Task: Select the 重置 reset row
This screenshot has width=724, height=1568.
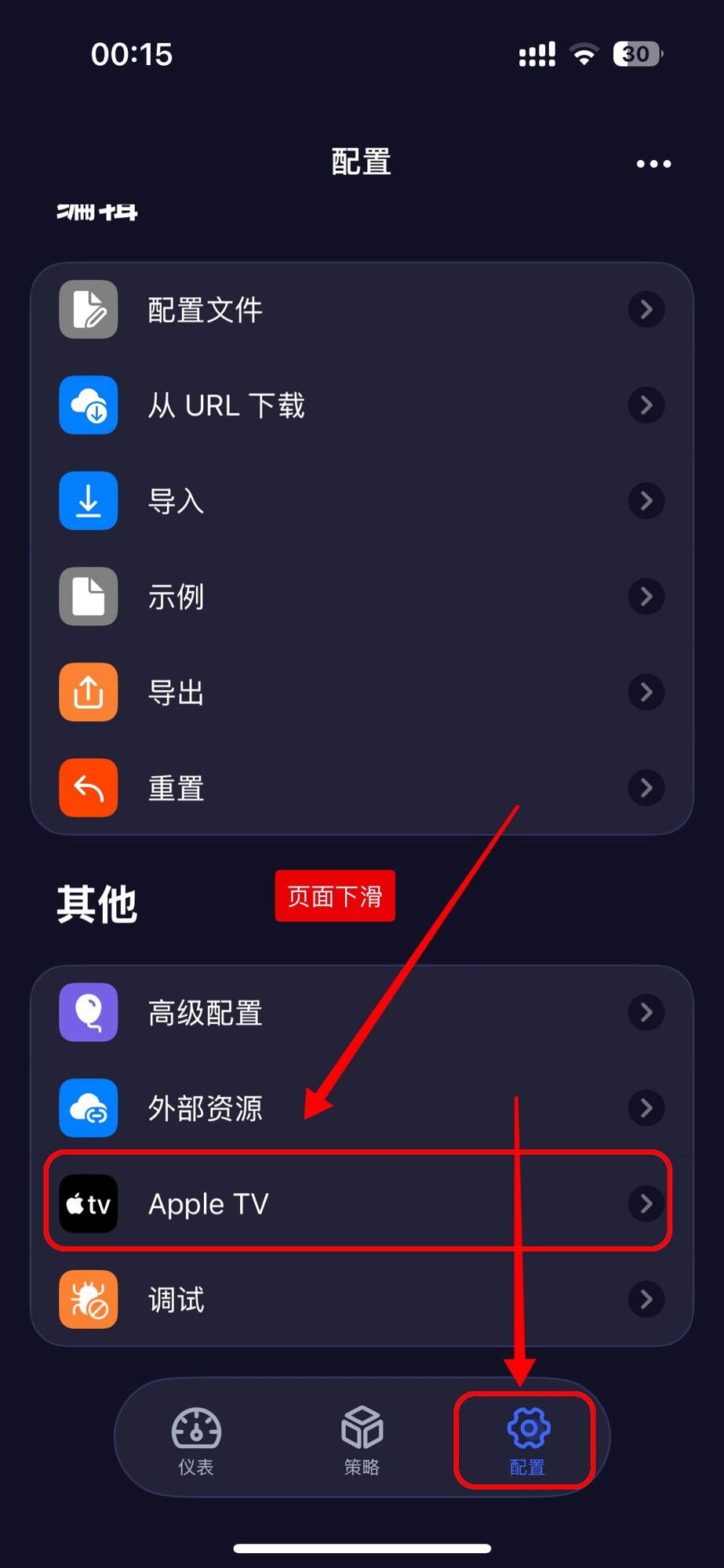Action: tap(362, 788)
